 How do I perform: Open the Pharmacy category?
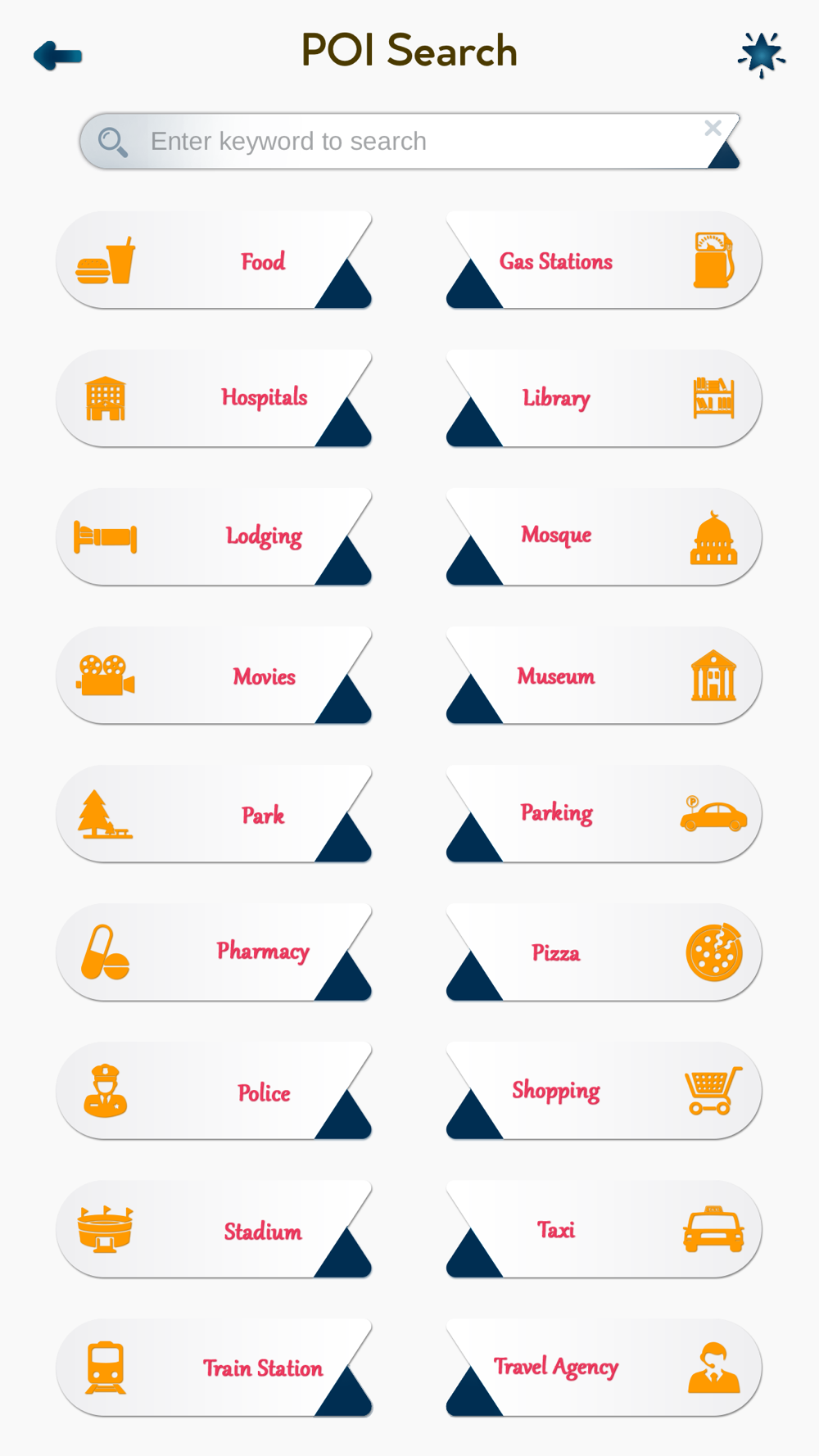coord(215,952)
